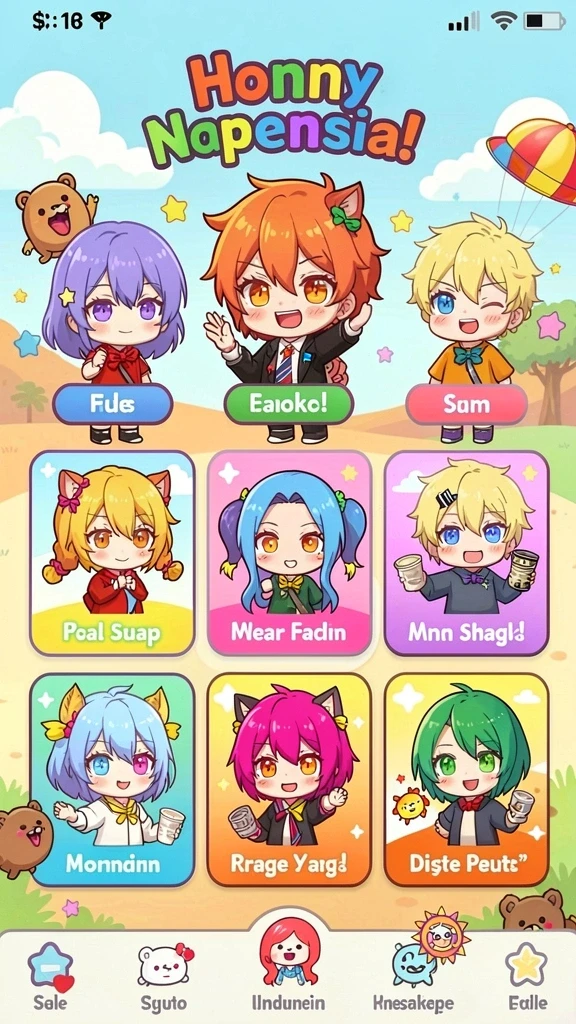Select the green Eaioko! button
The height and width of the screenshot is (1024, 576).
pyautogui.click(x=289, y=404)
